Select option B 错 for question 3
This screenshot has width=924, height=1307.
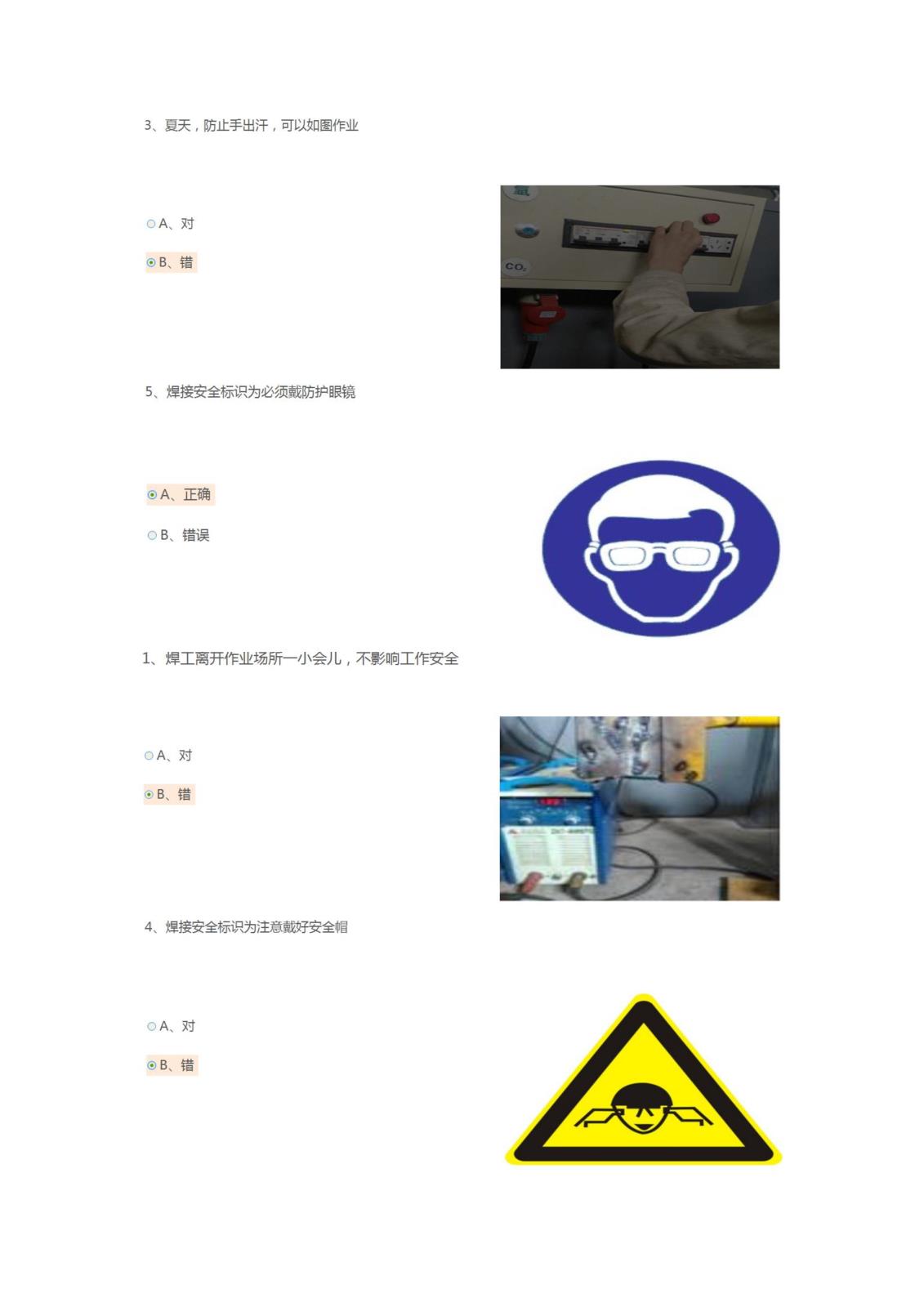tap(166, 263)
